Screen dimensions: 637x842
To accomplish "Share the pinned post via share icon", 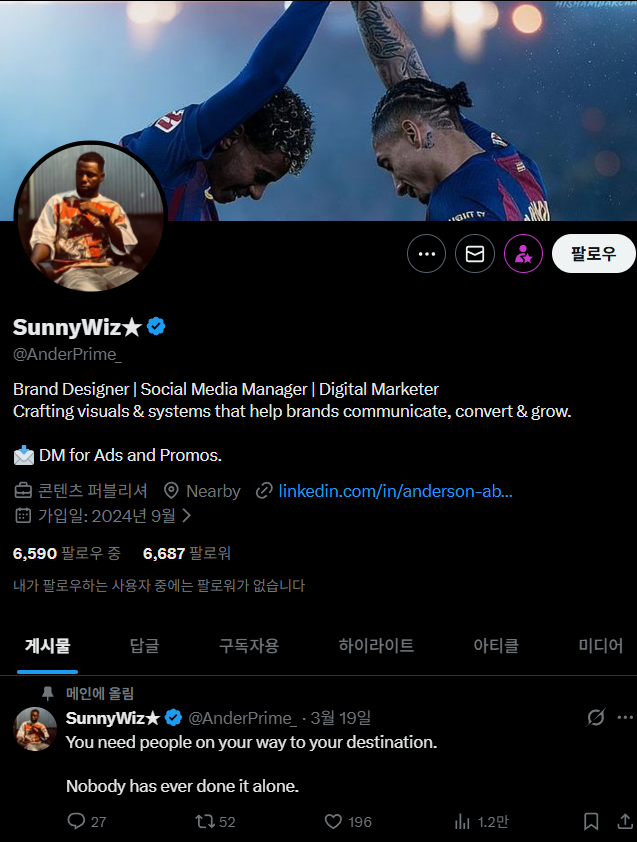I will tap(625, 821).
